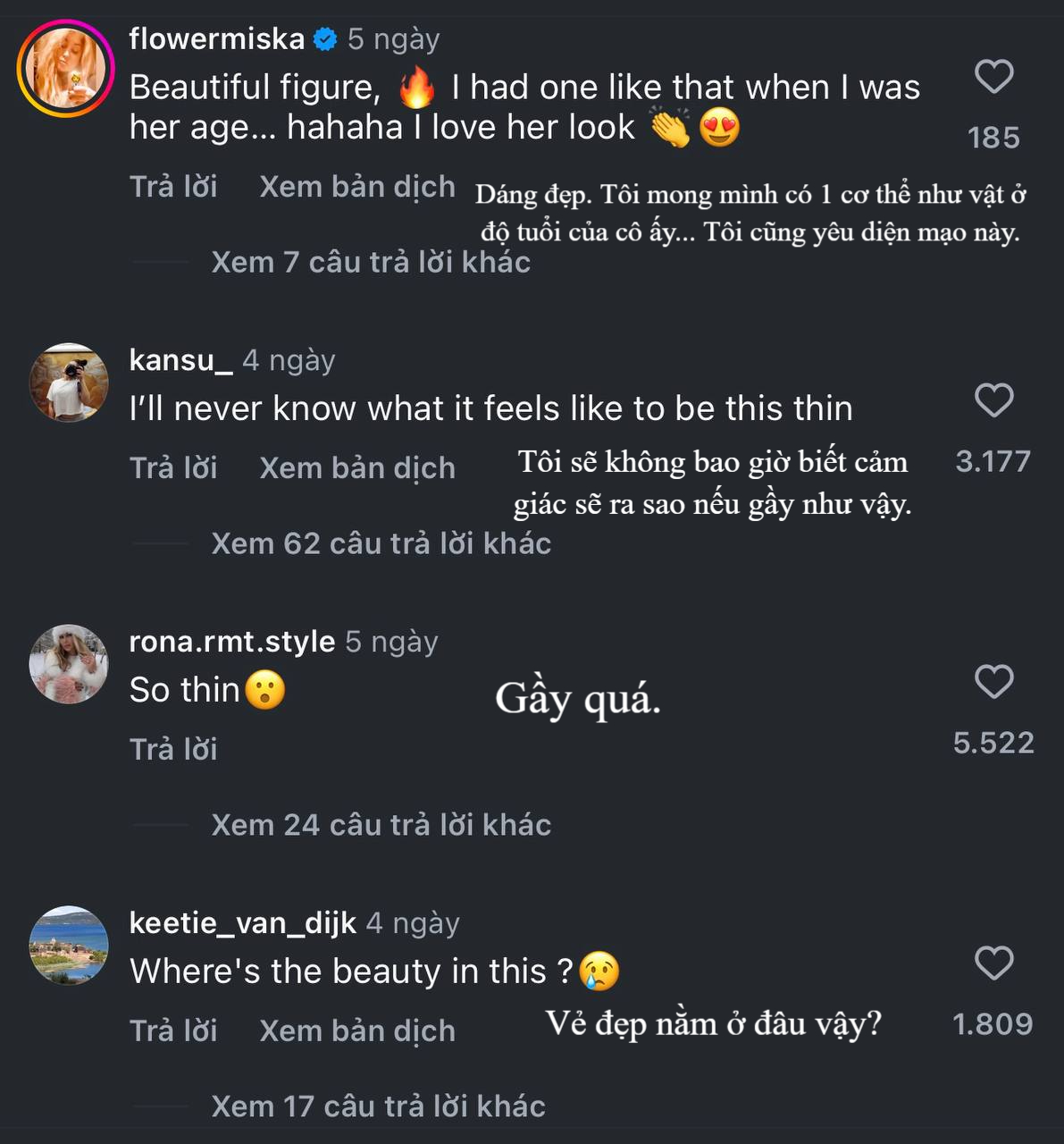The height and width of the screenshot is (1144, 1064).
Task: Translate keetie_van_dijk's comment
Action: coord(357,1030)
